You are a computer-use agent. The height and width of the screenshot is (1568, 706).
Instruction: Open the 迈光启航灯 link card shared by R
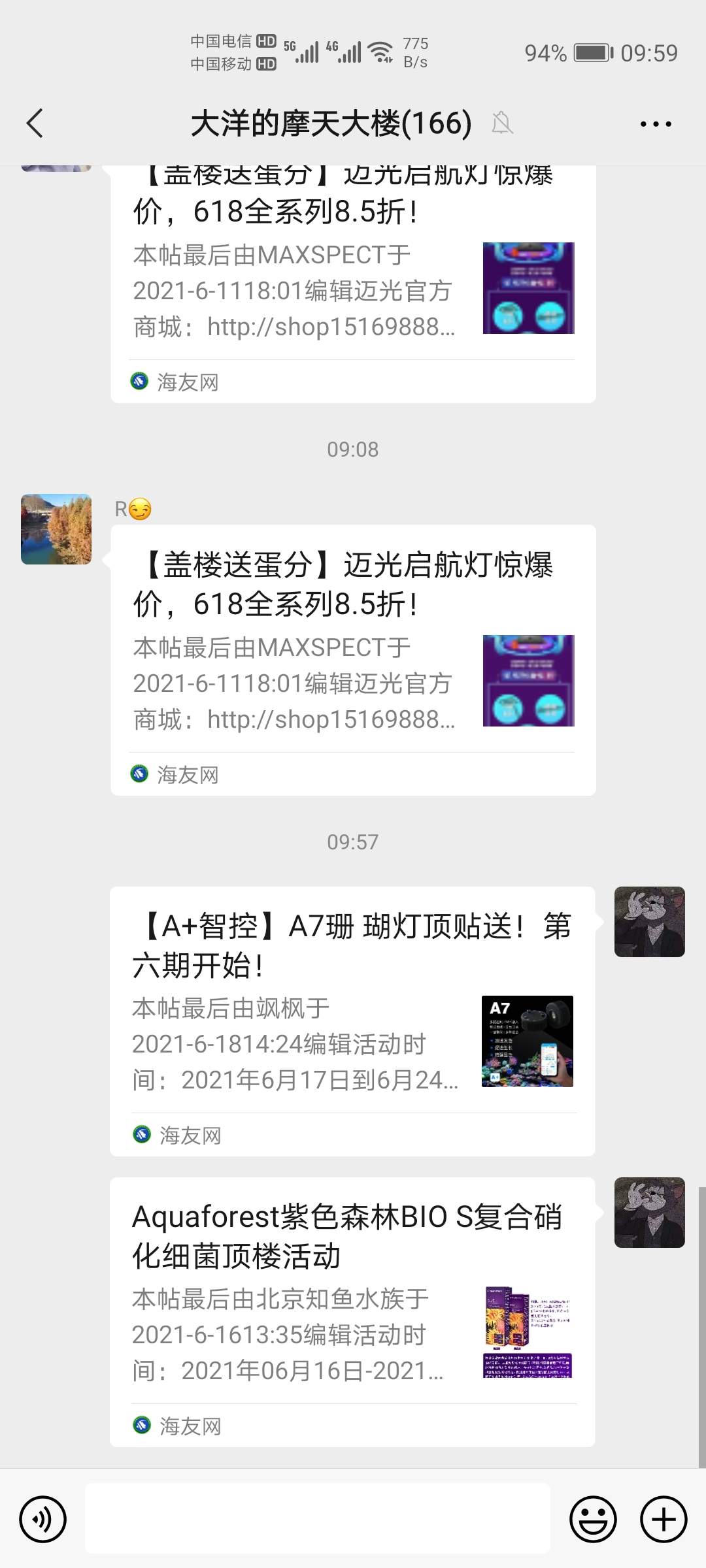click(353, 660)
